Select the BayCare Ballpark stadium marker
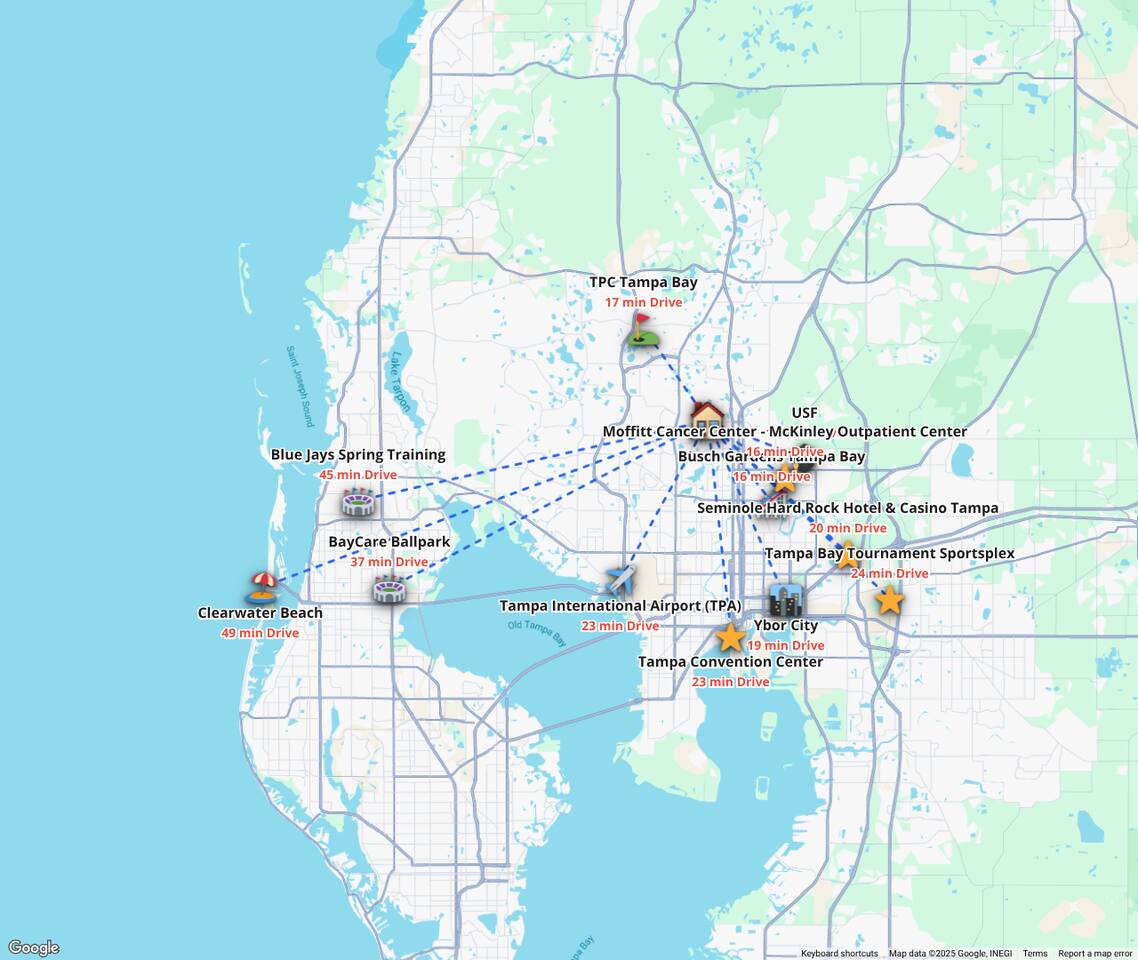The width and height of the screenshot is (1138, 960). point(389,589)
